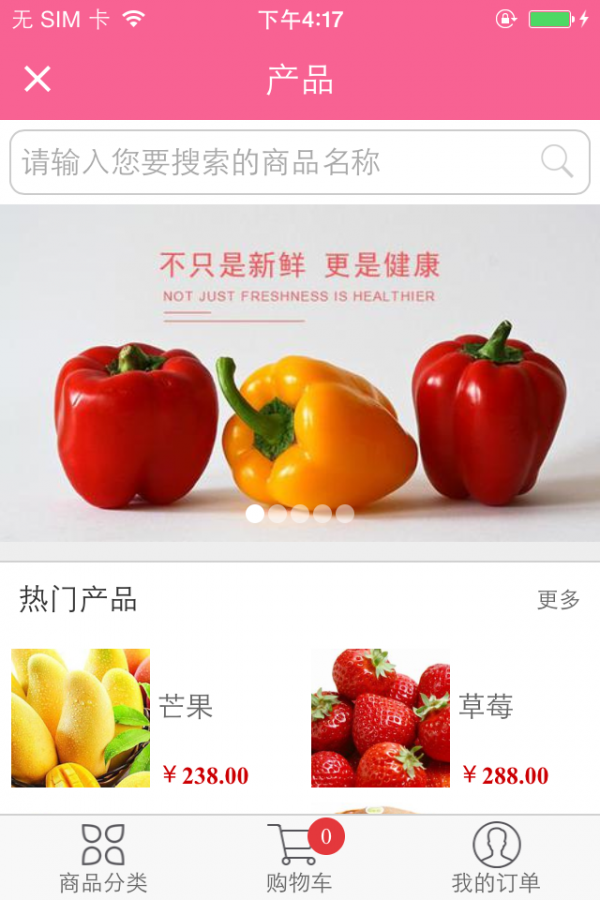Viewport: 600px width, 900px height.
Task: Tap the magnifier search icon
Action: tap(557, 161)
